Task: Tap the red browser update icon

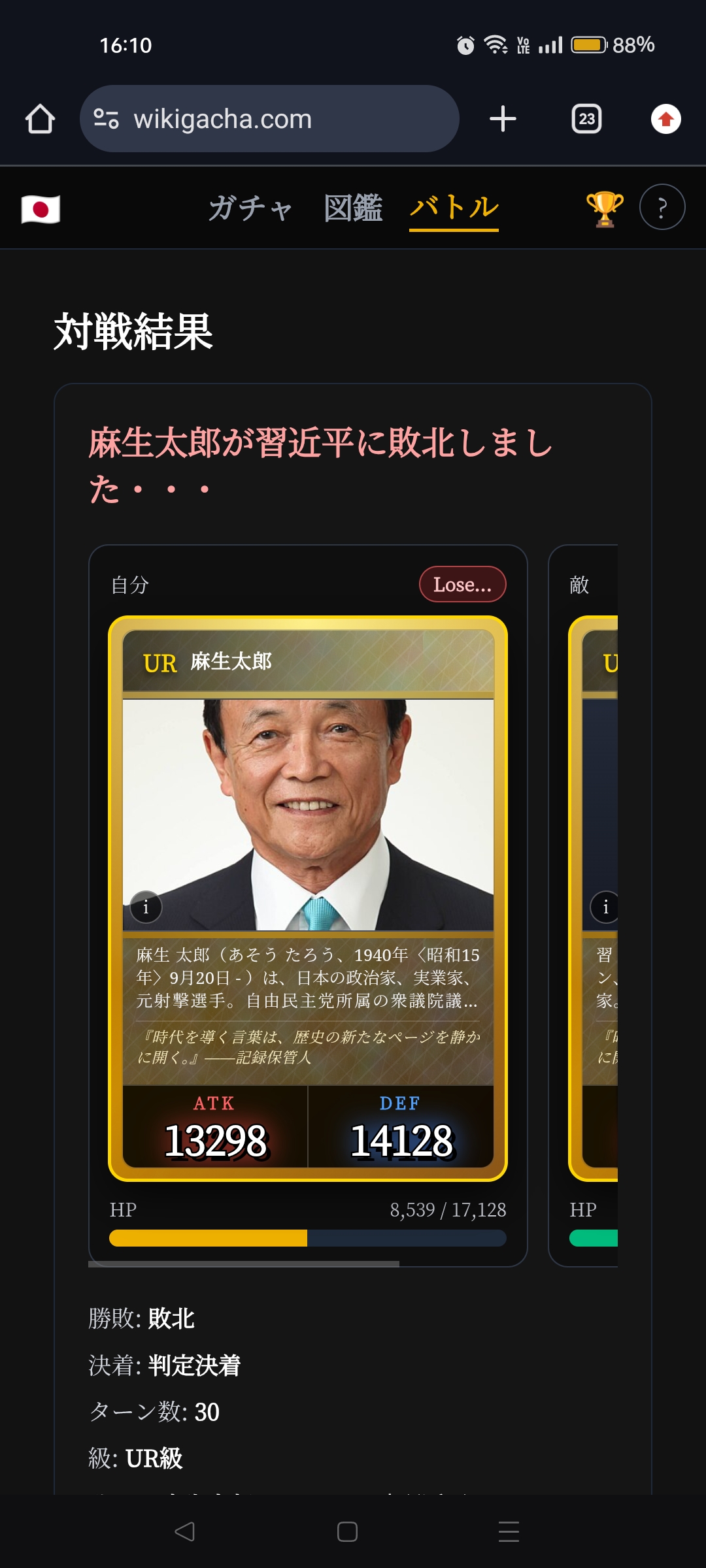Action: pyautogui.click(x=665, y=119)
